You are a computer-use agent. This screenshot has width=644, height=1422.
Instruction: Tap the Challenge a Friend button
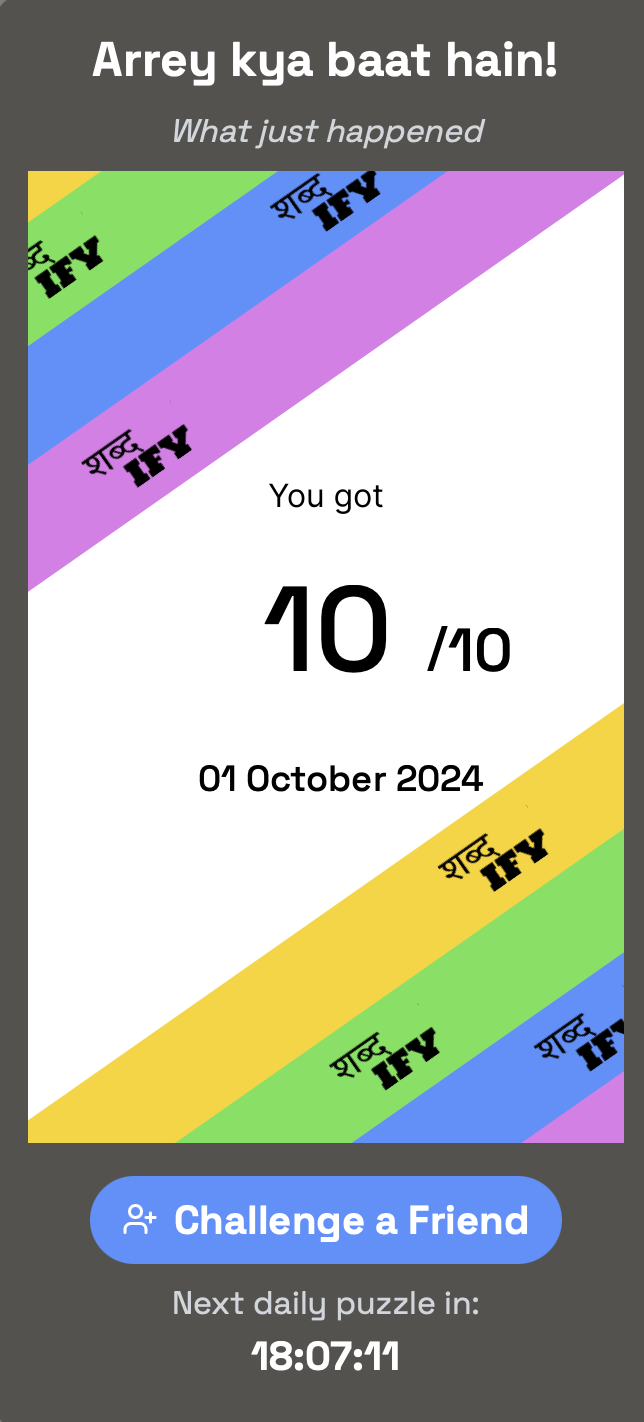tap(326, 1220)
